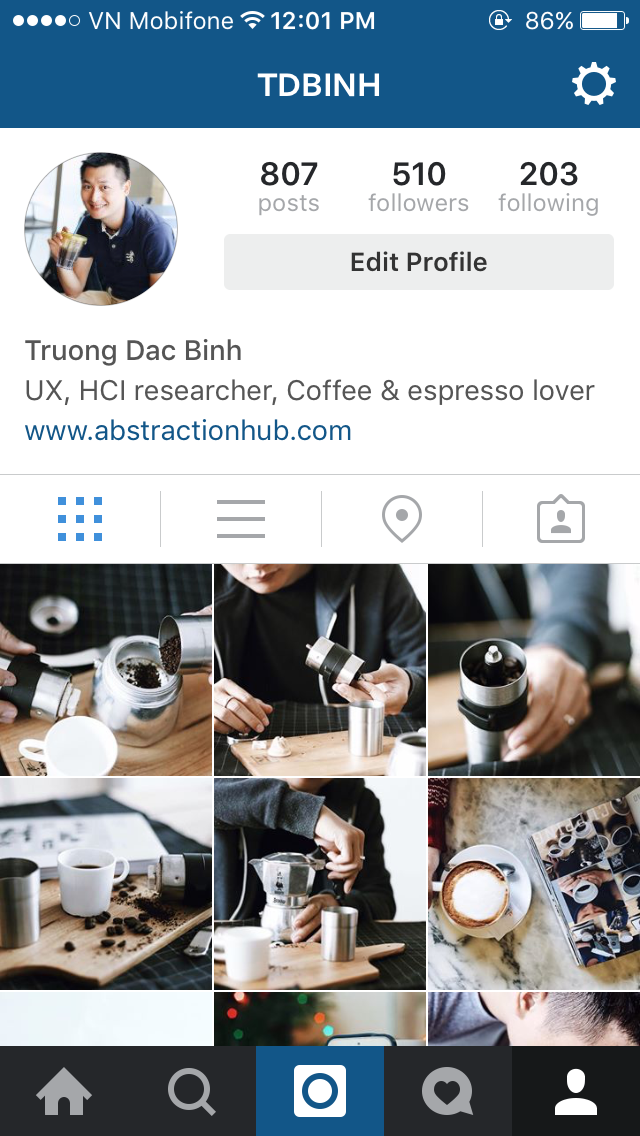The width and height of the screenshot is (640, 1136).
Task: Open the search and explore tab
Action: point(192,1091)
